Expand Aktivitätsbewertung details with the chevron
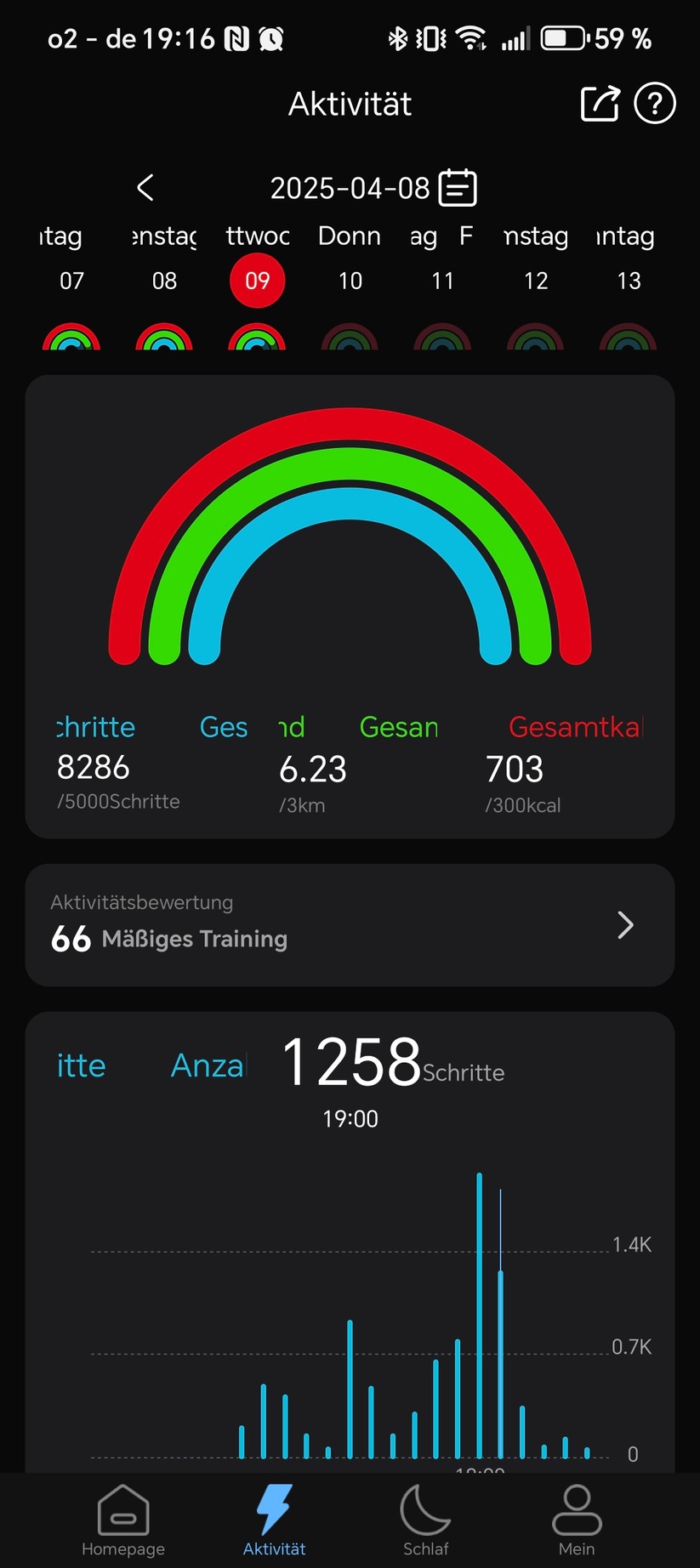 point(624,925)
